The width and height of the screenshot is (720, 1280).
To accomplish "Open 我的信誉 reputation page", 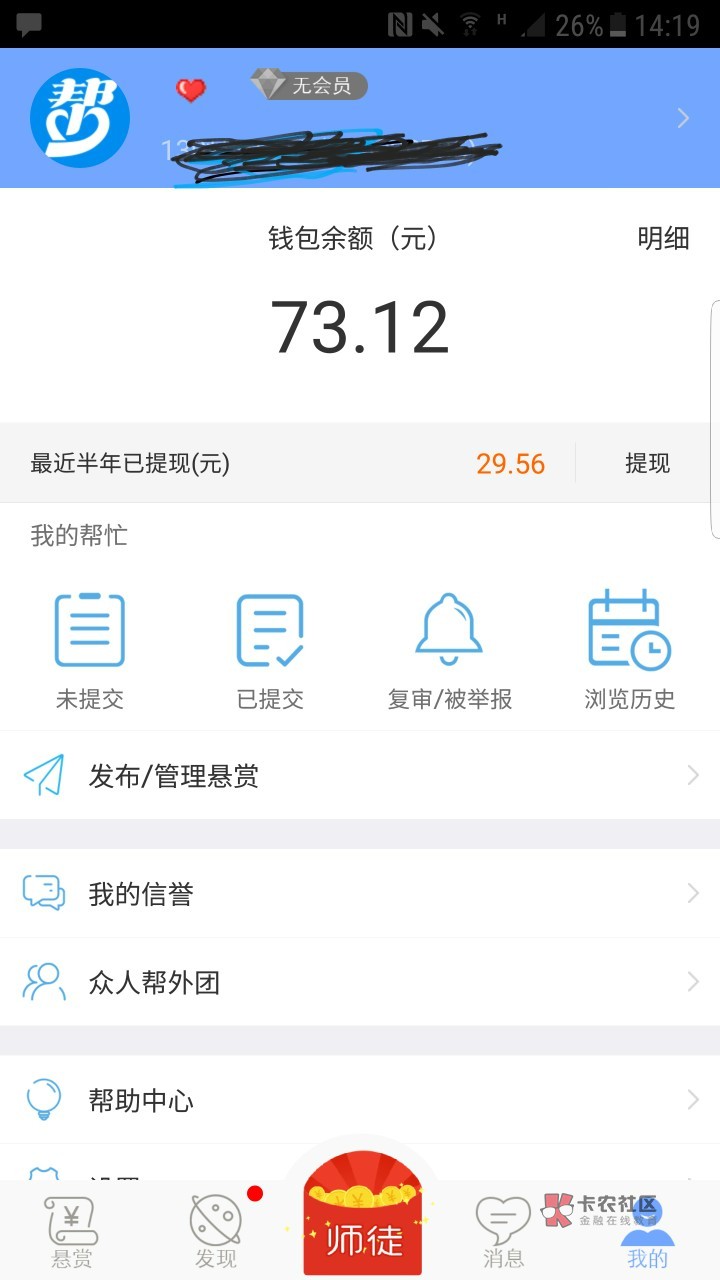I will tap(360, 894).
